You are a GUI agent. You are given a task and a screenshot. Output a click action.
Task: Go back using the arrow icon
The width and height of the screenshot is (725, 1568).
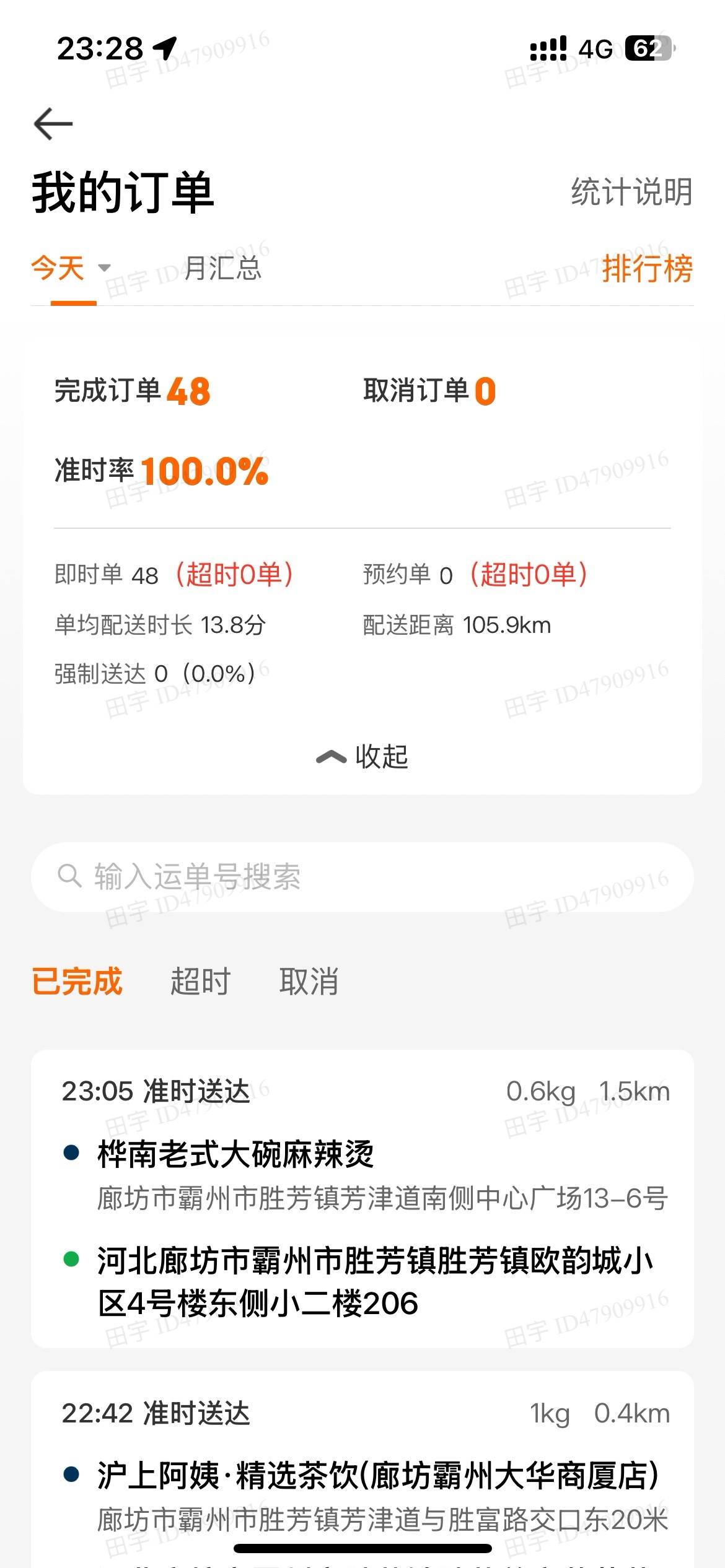click(x=53, y=123)
